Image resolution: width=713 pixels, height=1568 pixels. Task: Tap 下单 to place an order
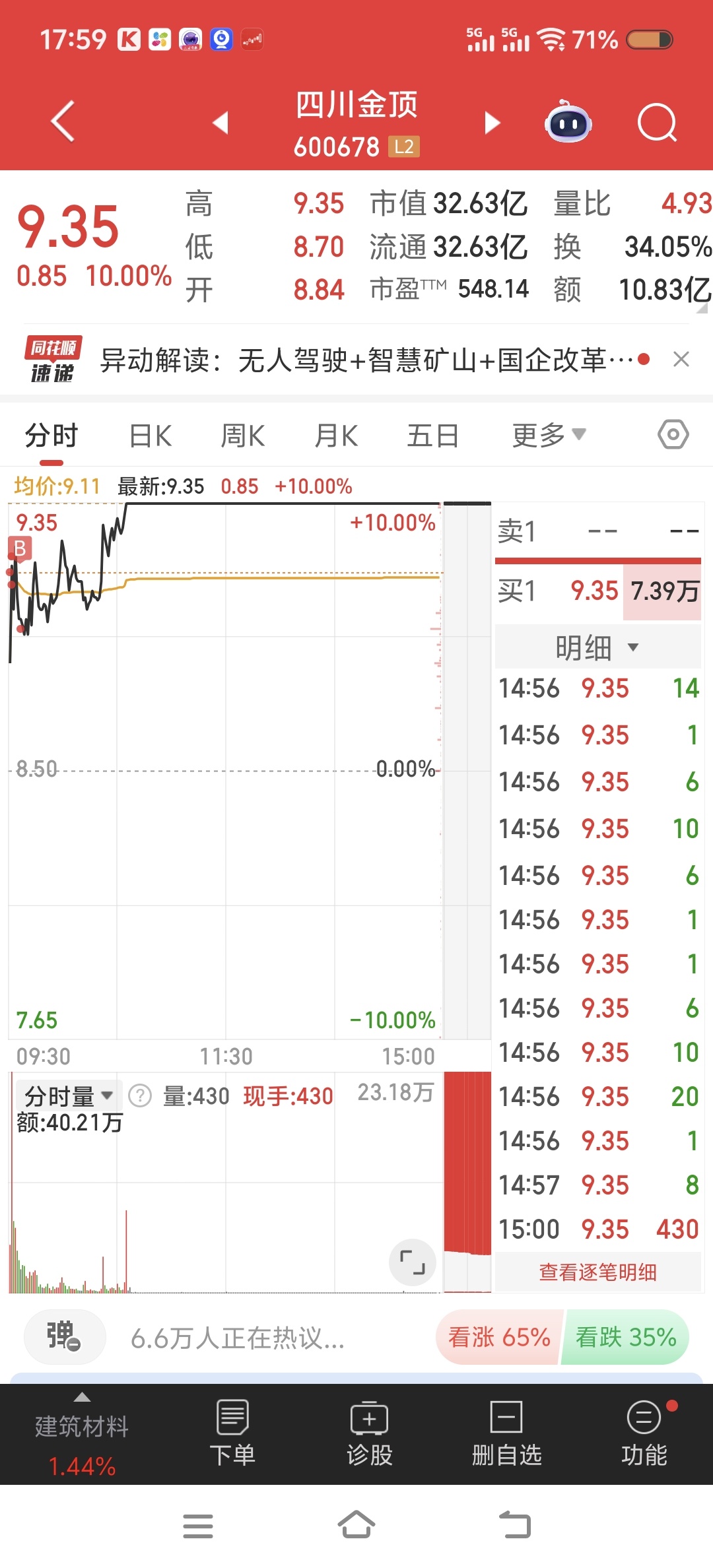(x=232, y=1432)
